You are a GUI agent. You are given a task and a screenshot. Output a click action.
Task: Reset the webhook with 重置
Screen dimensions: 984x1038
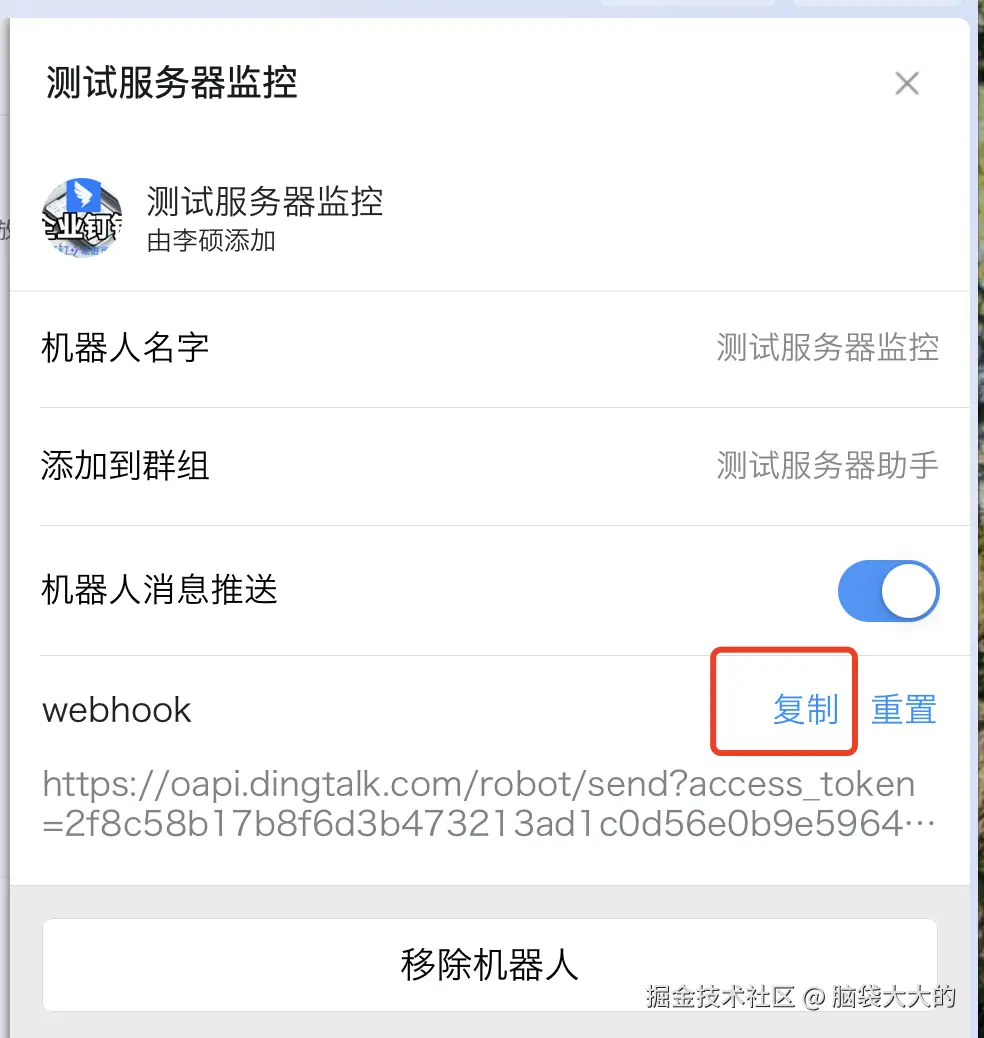click(x=903, y=709)
